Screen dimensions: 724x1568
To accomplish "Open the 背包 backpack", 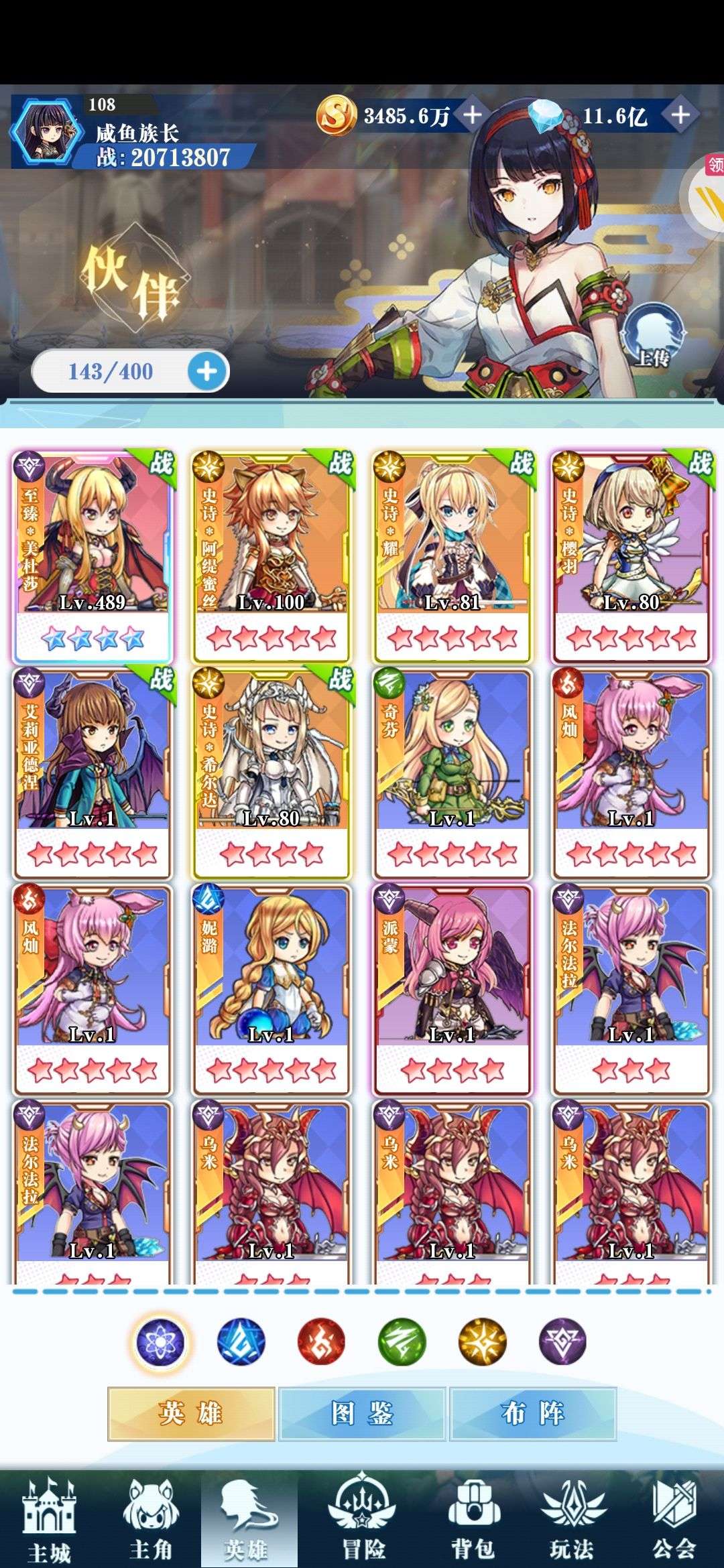I will (x=473, y=1518).
